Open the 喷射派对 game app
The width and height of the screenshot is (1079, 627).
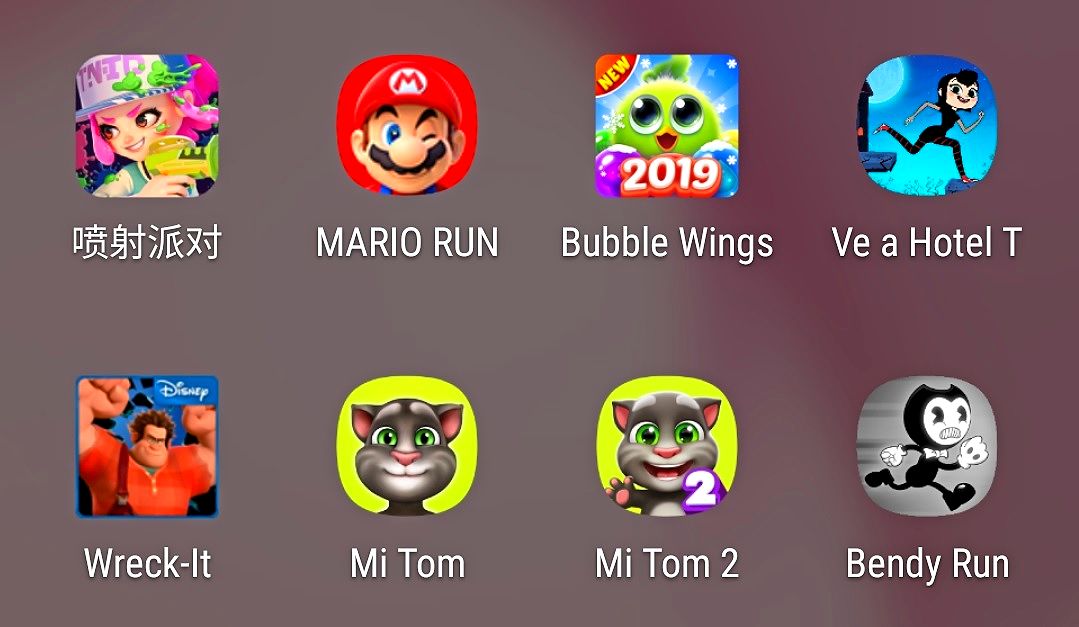(x=147, y=126)
